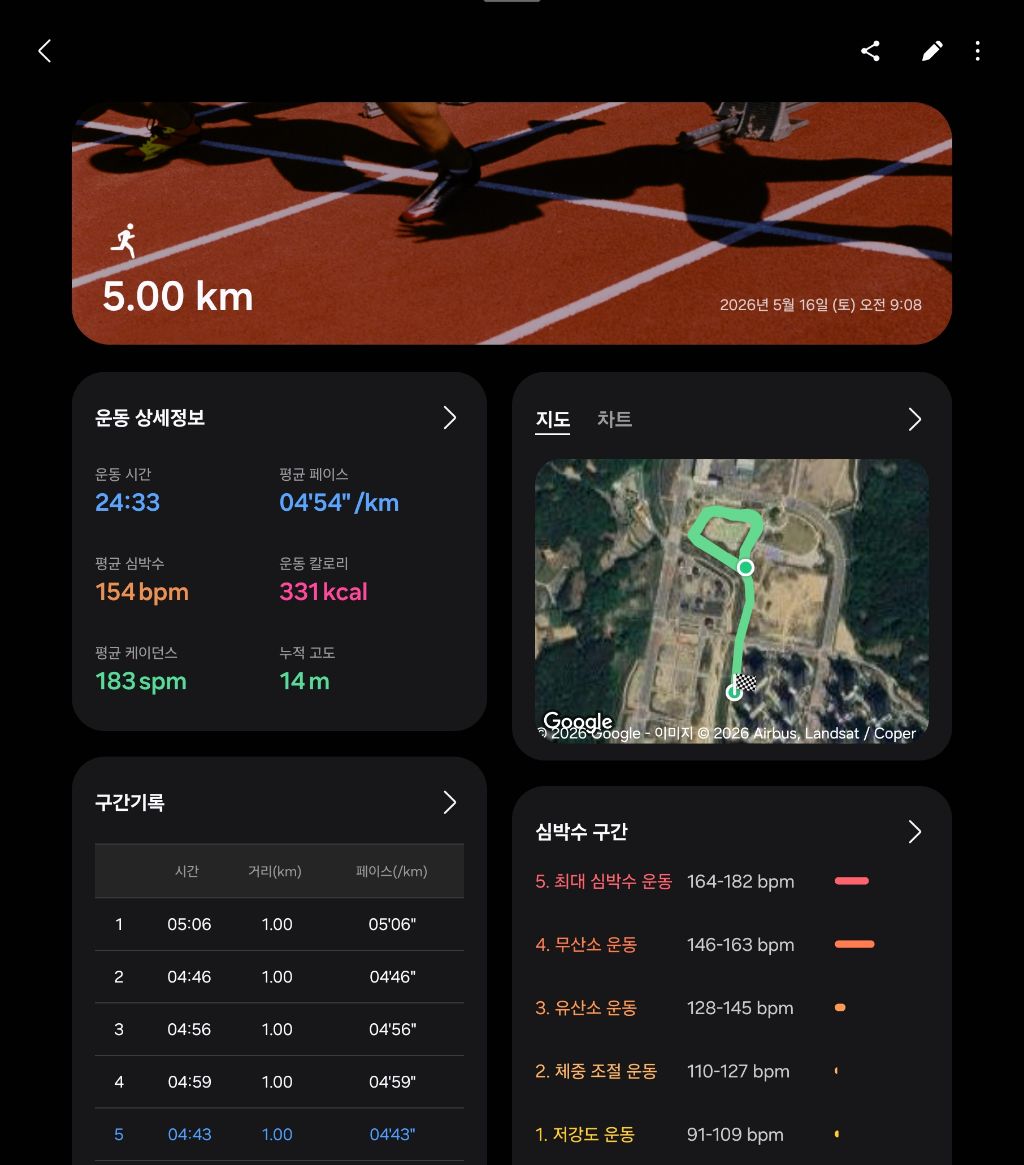
Task: Open 구간기록 lap details via its chevron
Action: 449,802
